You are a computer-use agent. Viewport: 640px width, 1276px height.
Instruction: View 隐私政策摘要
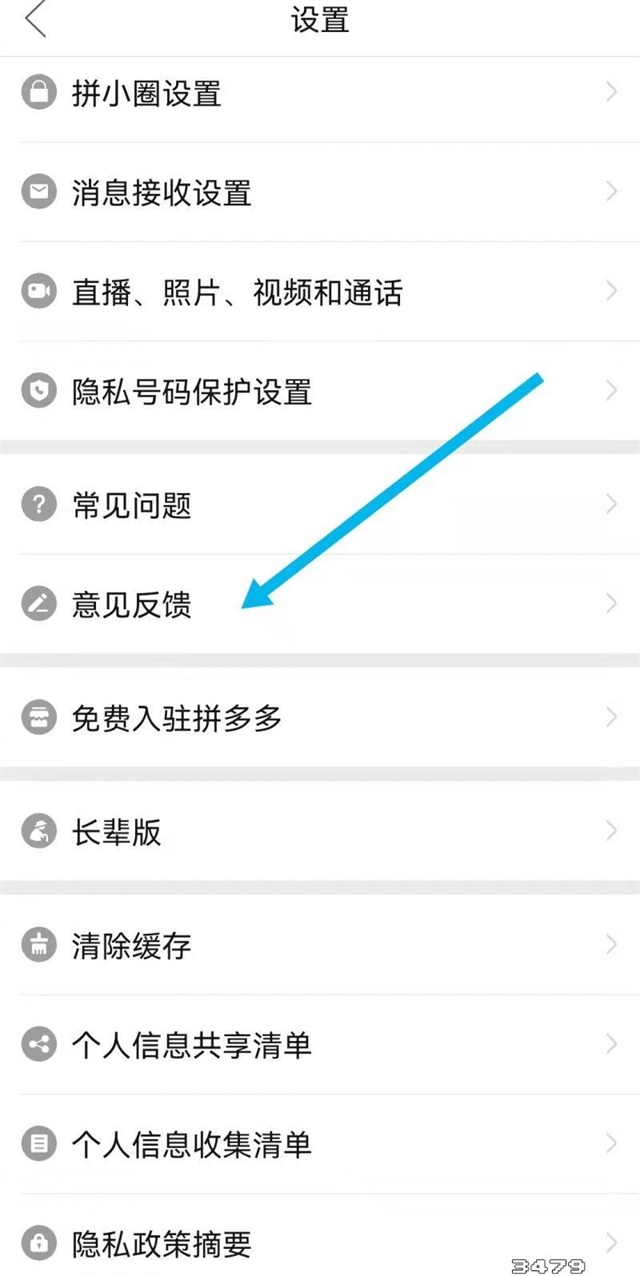point(161,1244)
